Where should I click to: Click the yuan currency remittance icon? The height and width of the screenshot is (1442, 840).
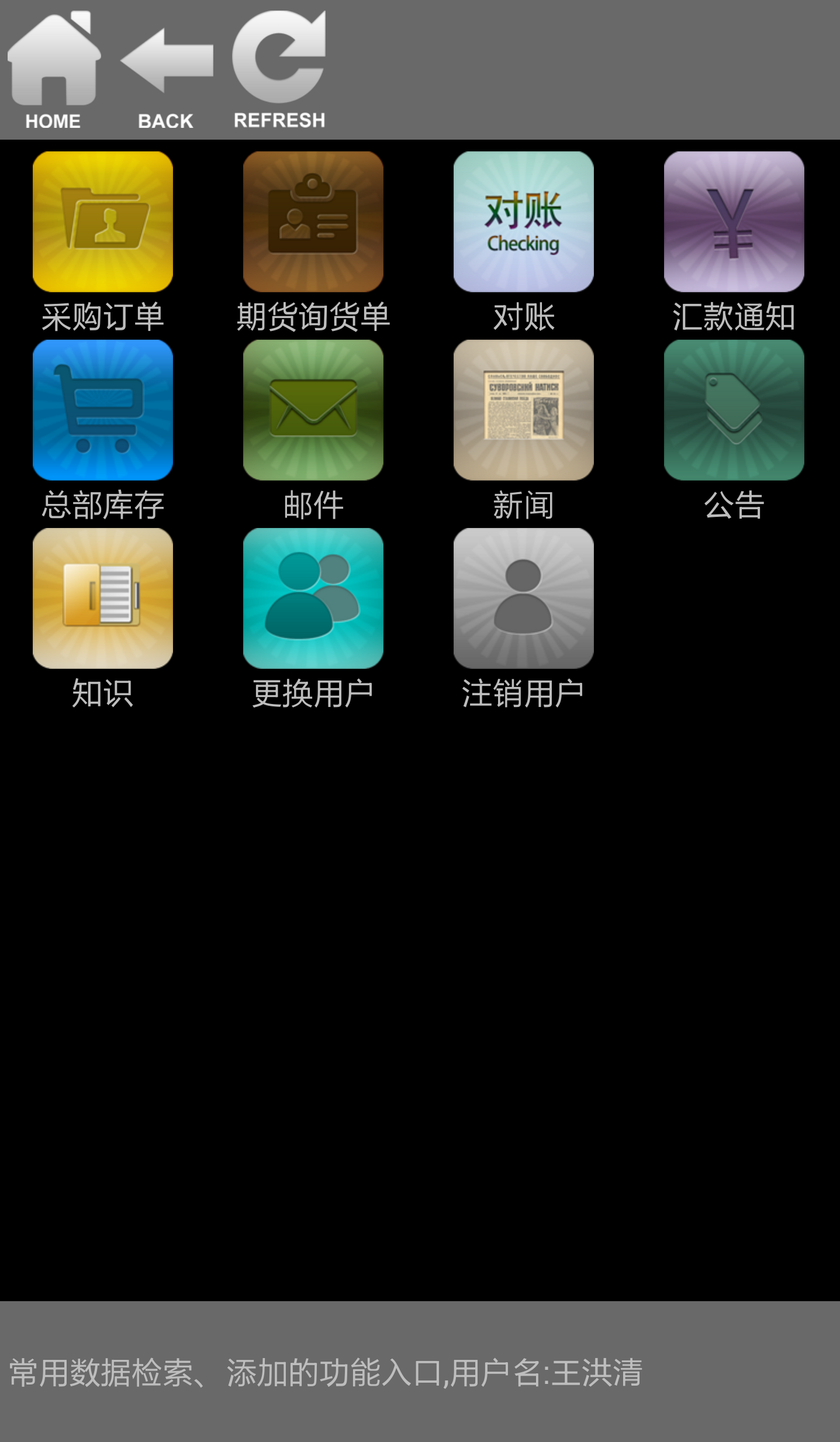pos(734,222)
